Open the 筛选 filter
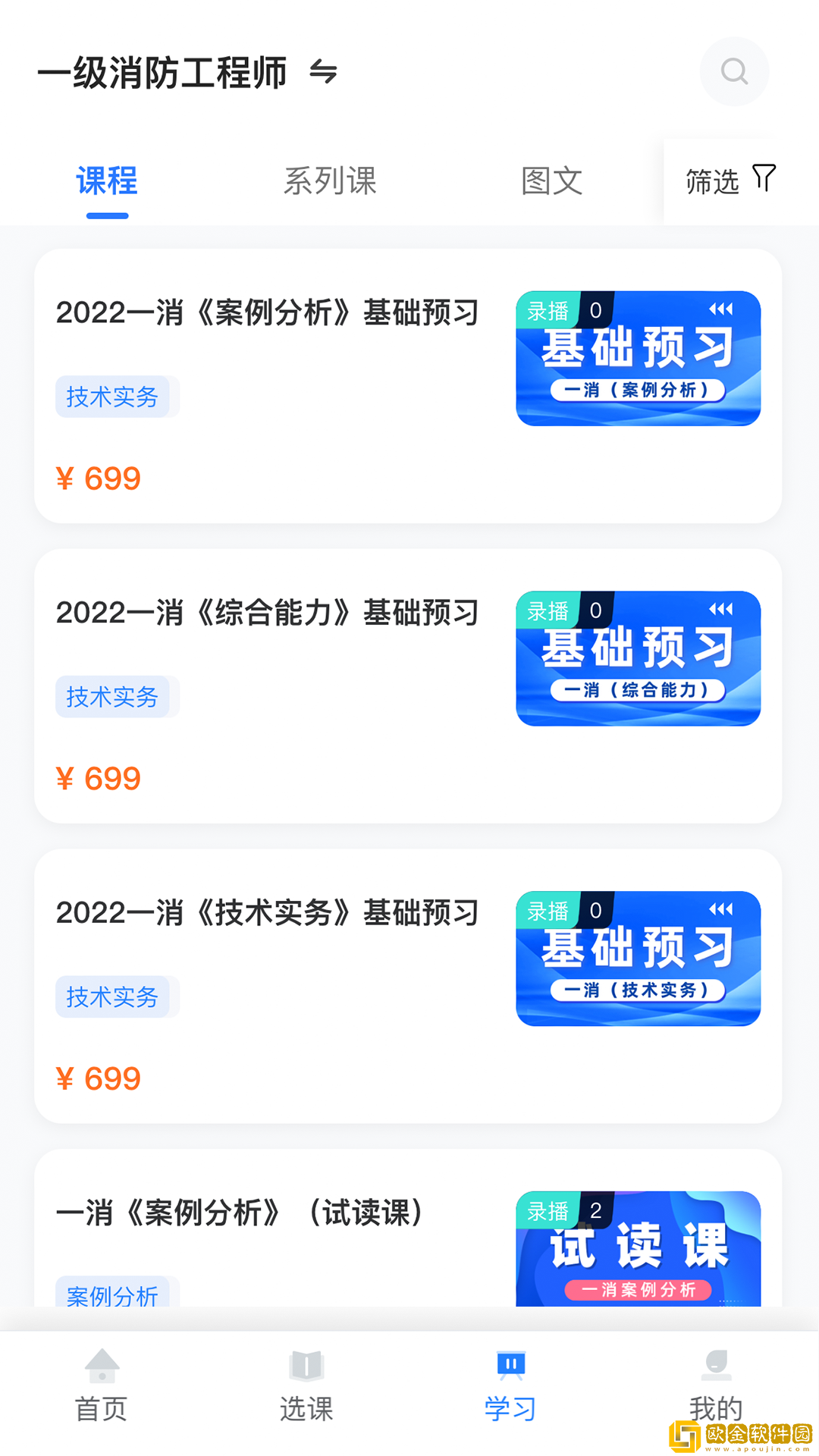Viewport: 819px width, 1456px height. (730, 181)
